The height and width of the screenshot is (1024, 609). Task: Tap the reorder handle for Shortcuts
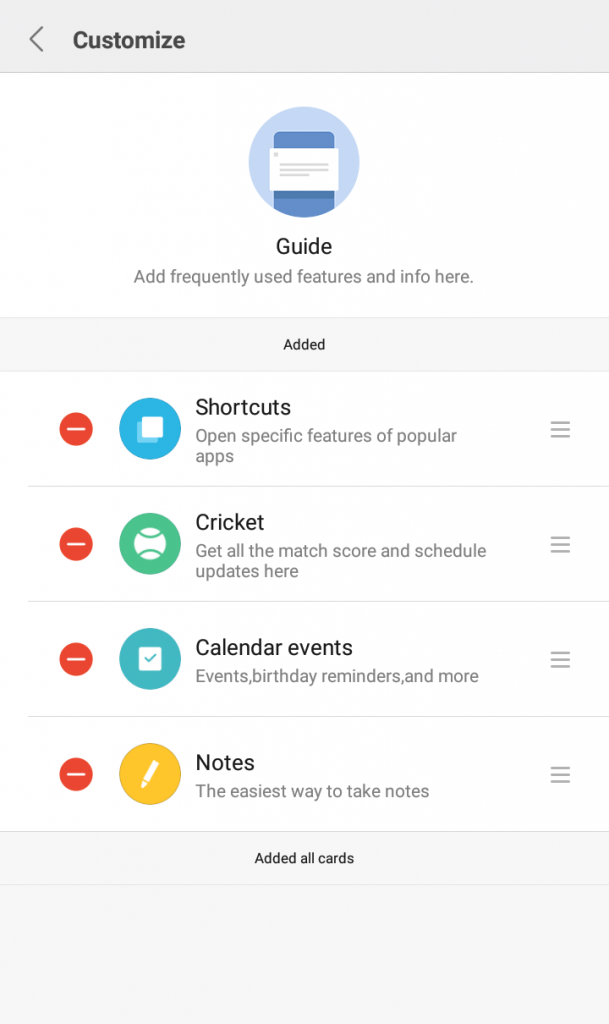[560, 430]
